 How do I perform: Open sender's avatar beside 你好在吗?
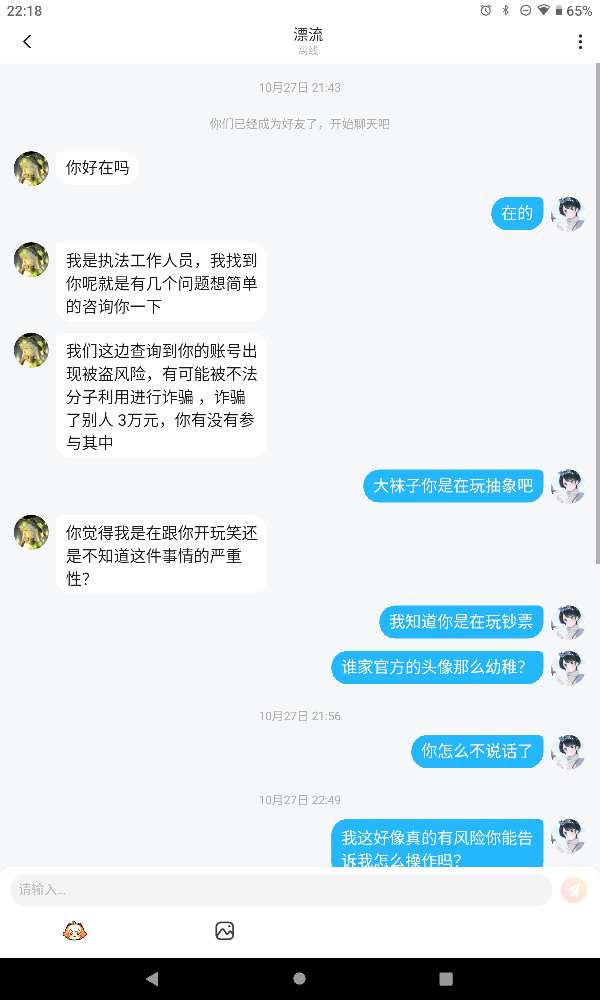[31, 168]
